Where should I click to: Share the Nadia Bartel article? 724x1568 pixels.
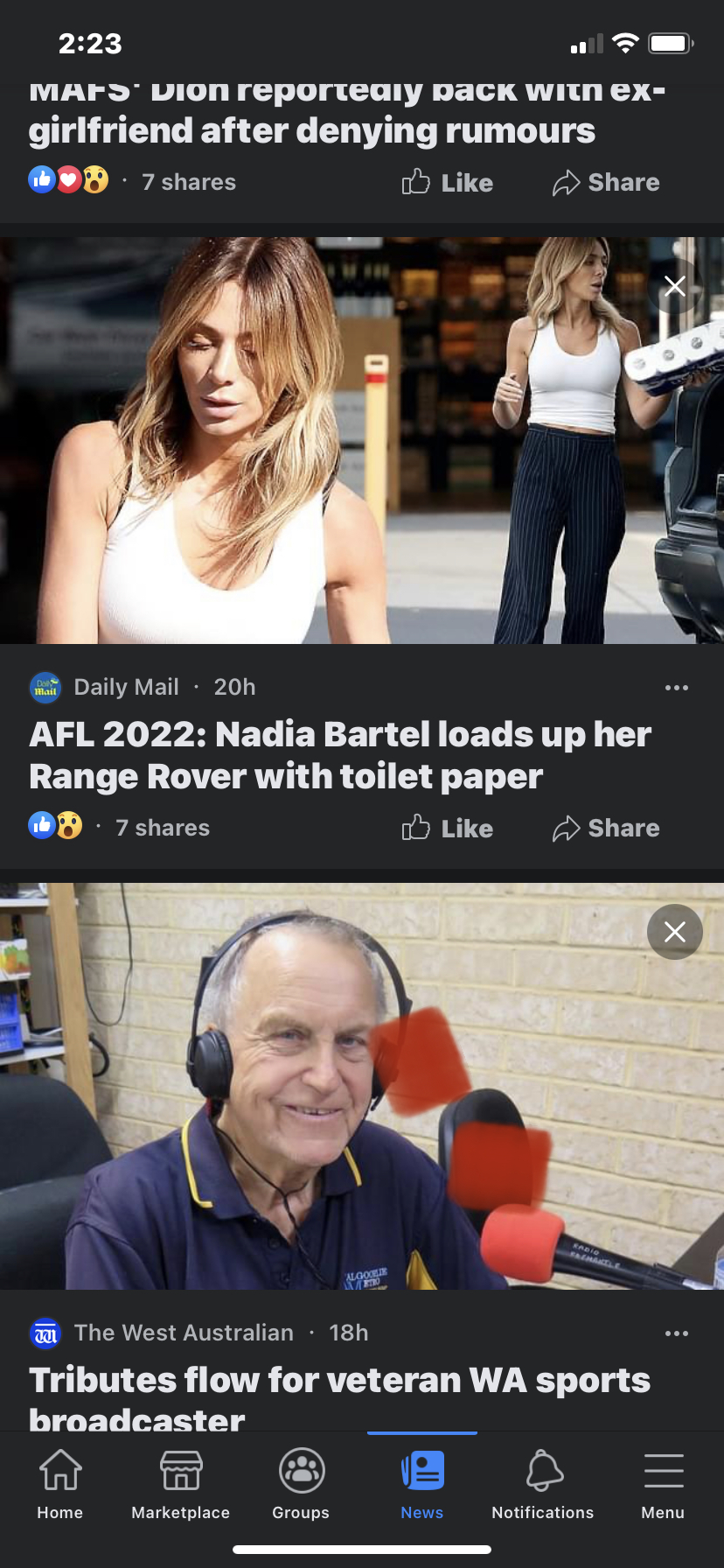point(606,828)
